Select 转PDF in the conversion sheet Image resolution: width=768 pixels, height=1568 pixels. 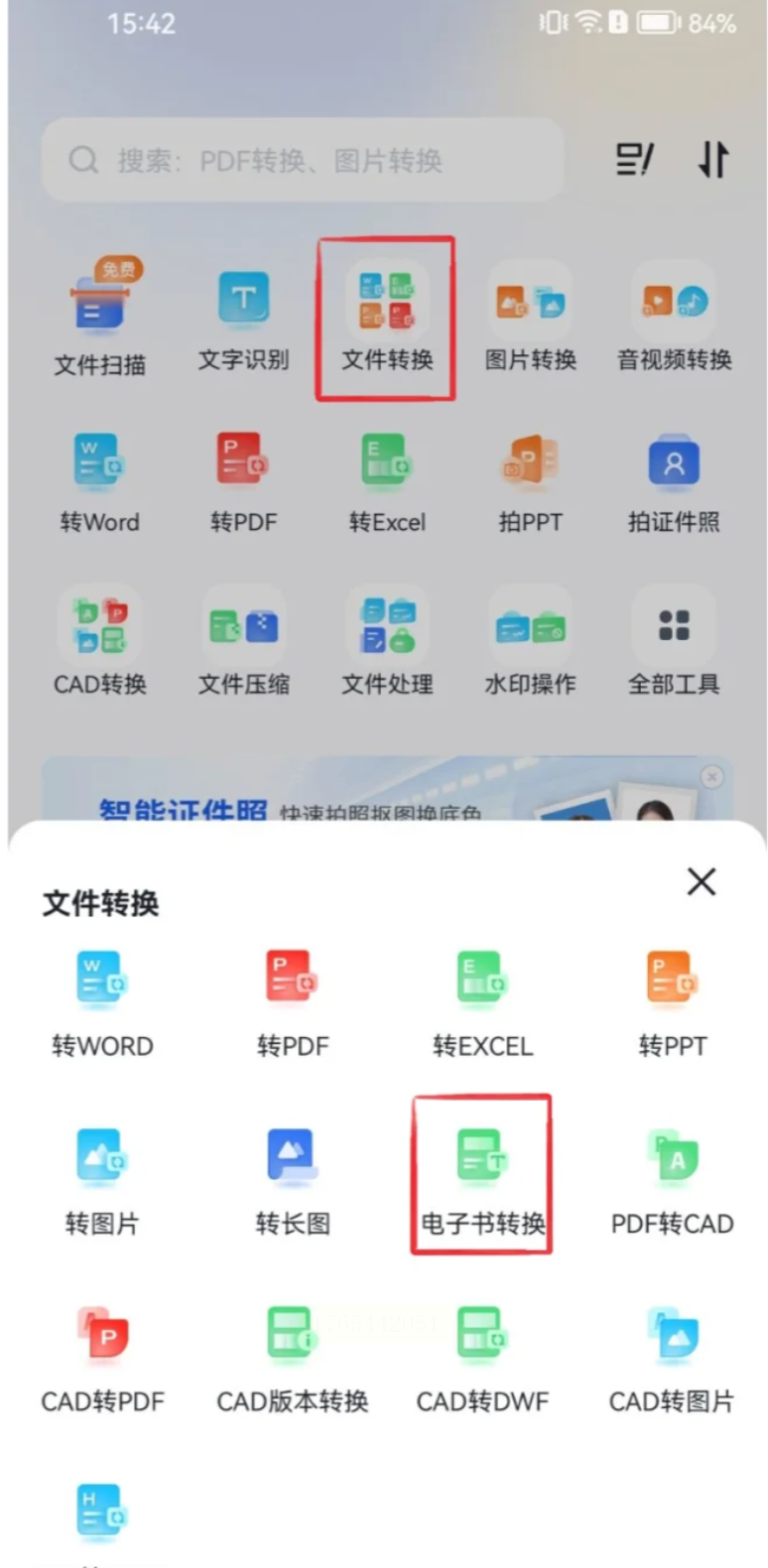[292, 1000]
